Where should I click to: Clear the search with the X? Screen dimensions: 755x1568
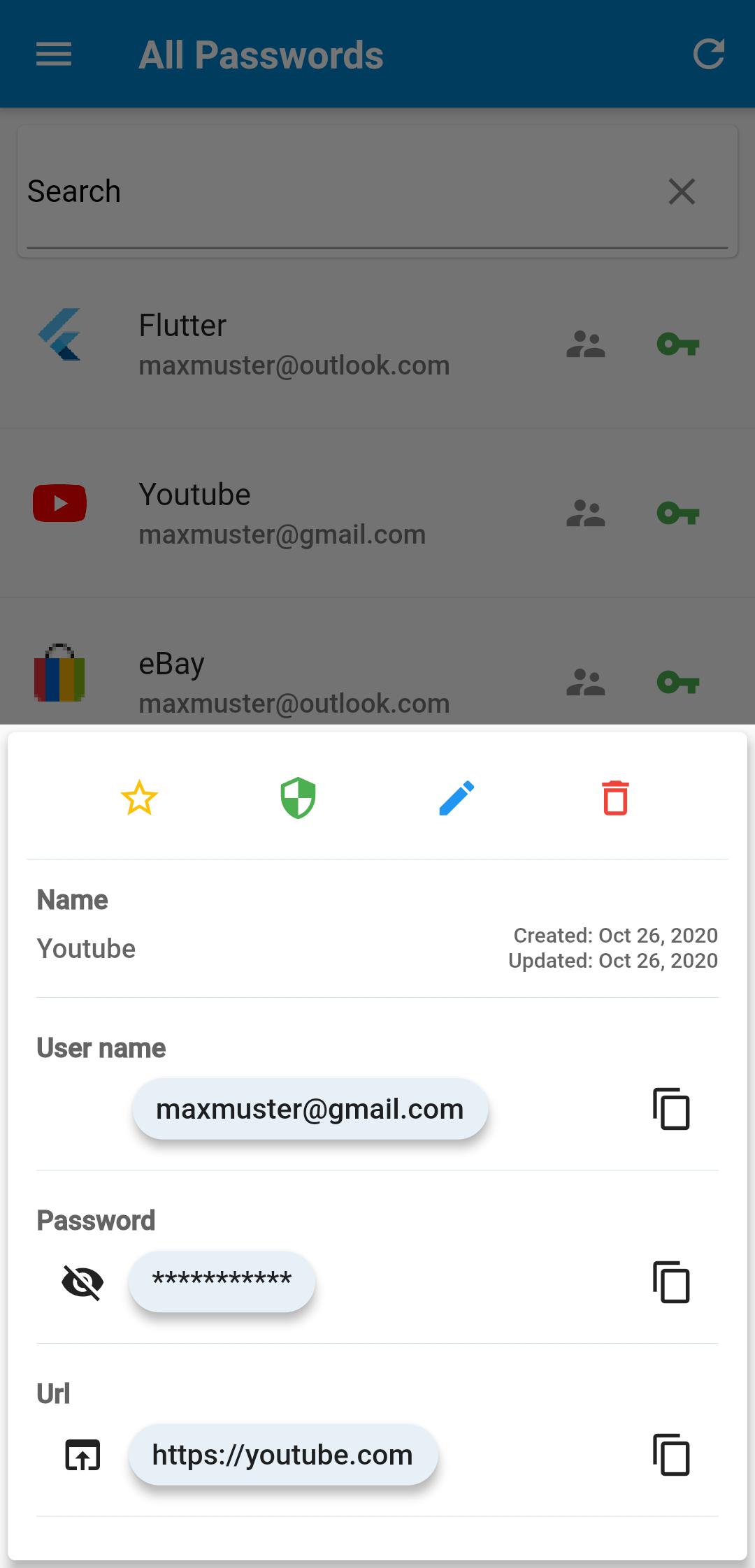[x=682, y=191]
